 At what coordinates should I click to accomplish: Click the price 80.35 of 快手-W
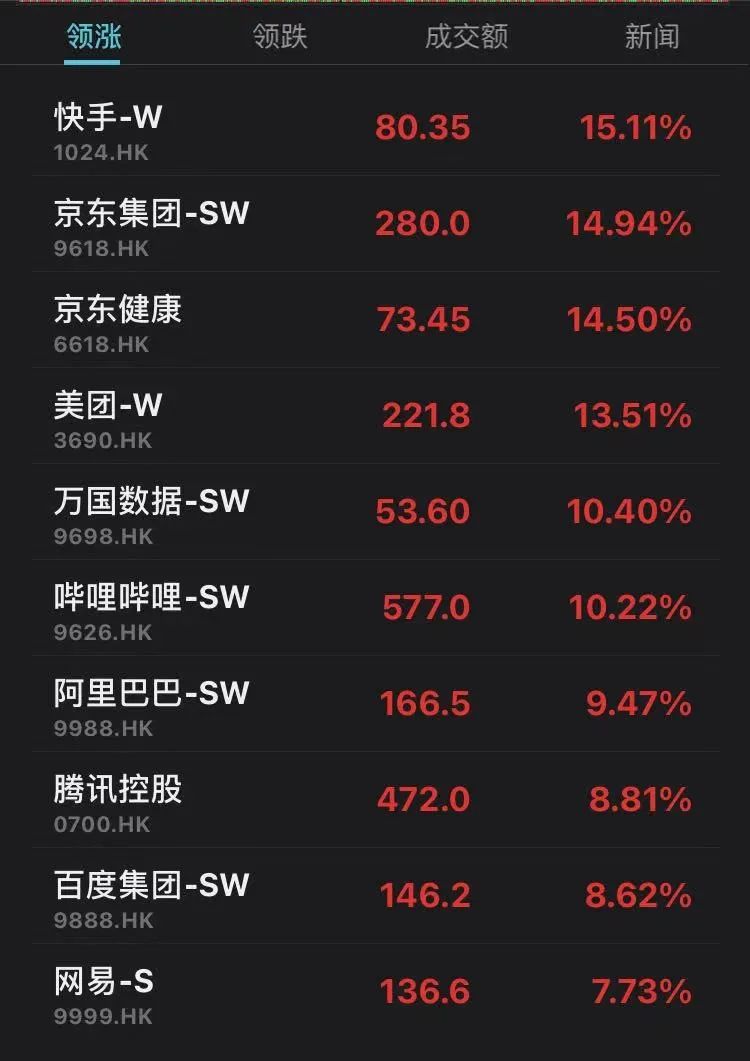(x=422, y=128)
